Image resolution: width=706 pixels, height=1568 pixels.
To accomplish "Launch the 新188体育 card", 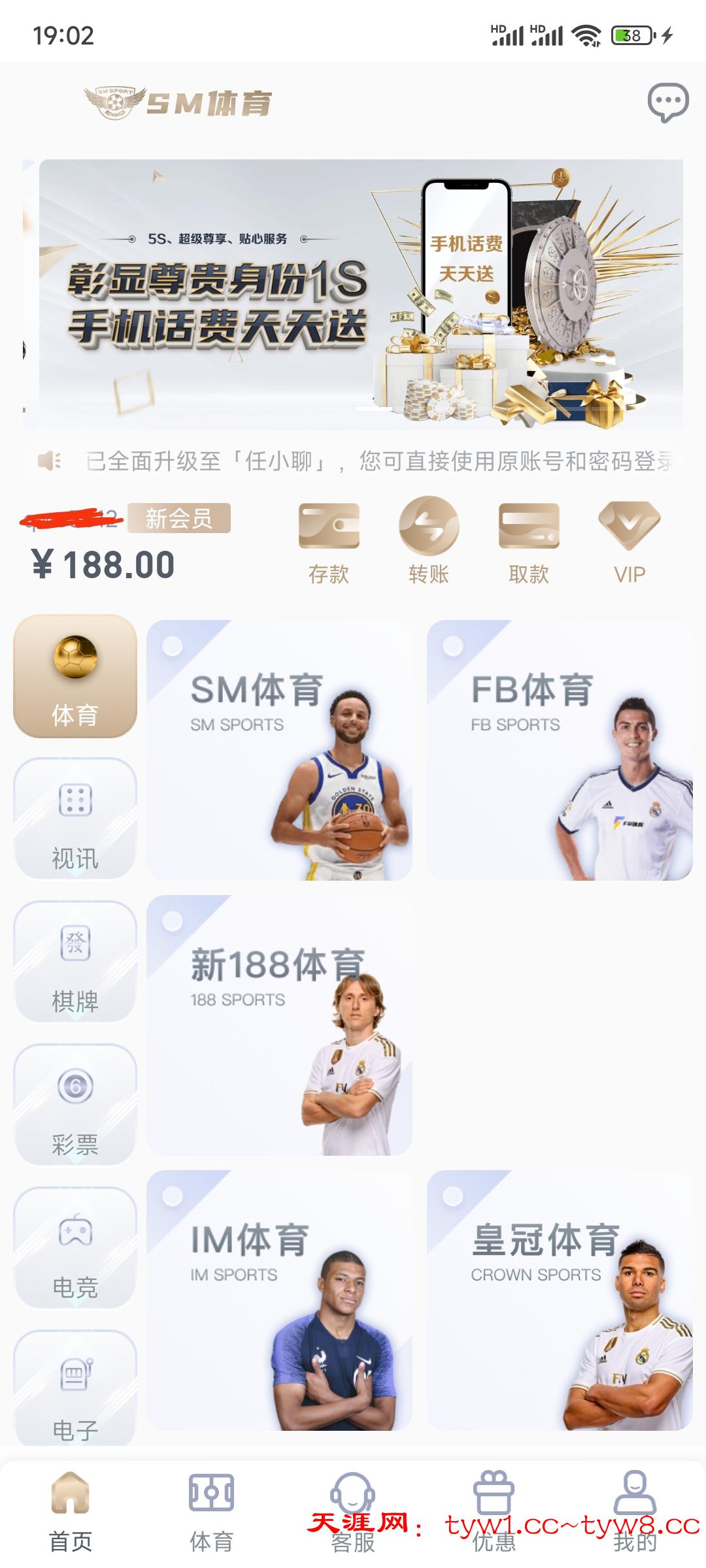I will (279, 1025).
